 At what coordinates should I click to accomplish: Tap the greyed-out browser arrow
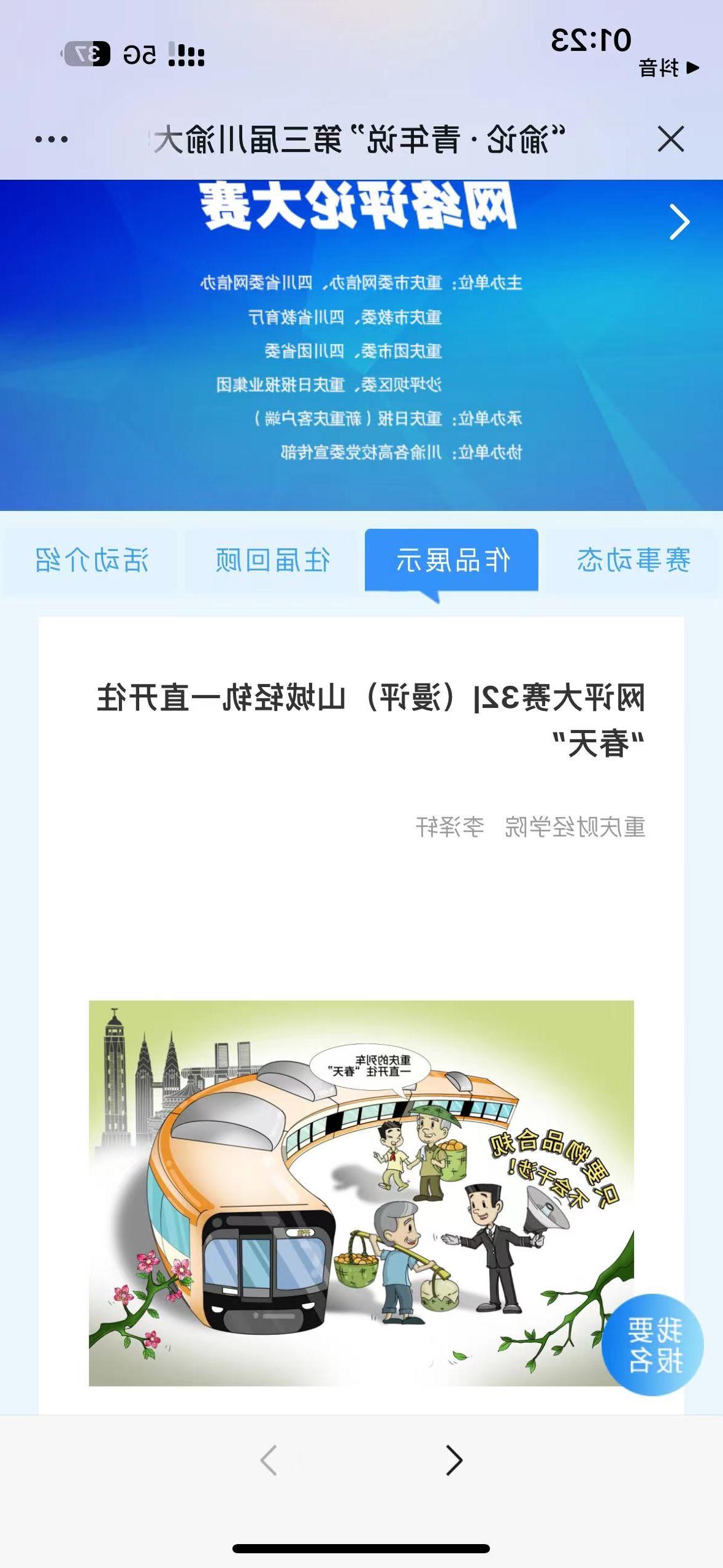tap(269, 1460)
